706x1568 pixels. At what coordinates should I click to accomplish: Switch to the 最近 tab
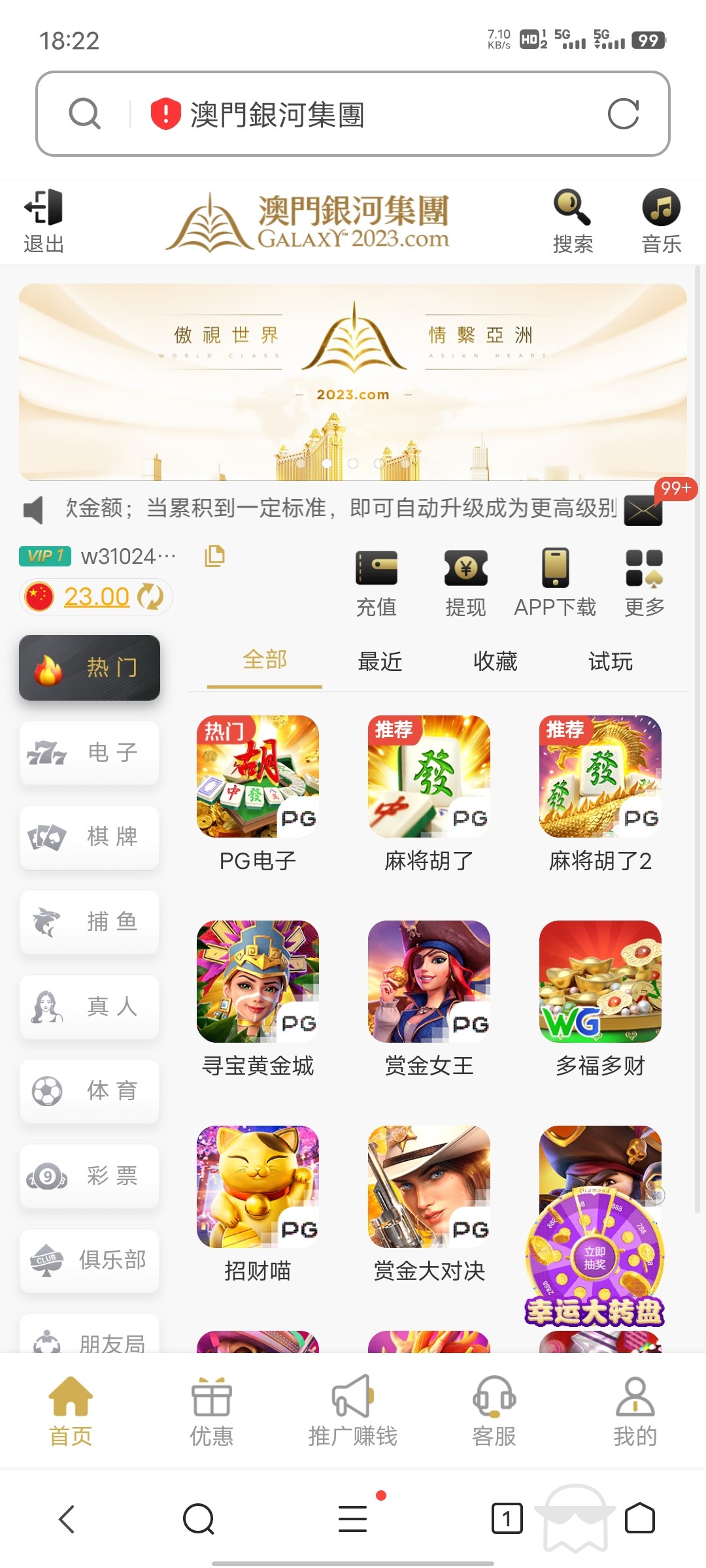pyautogui.click(x=380, y=662)
